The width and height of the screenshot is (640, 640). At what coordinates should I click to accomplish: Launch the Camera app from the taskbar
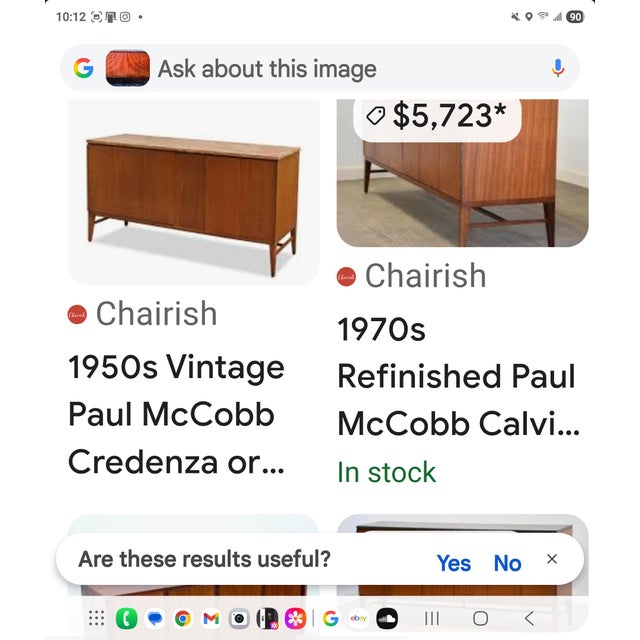click(239, 618)
